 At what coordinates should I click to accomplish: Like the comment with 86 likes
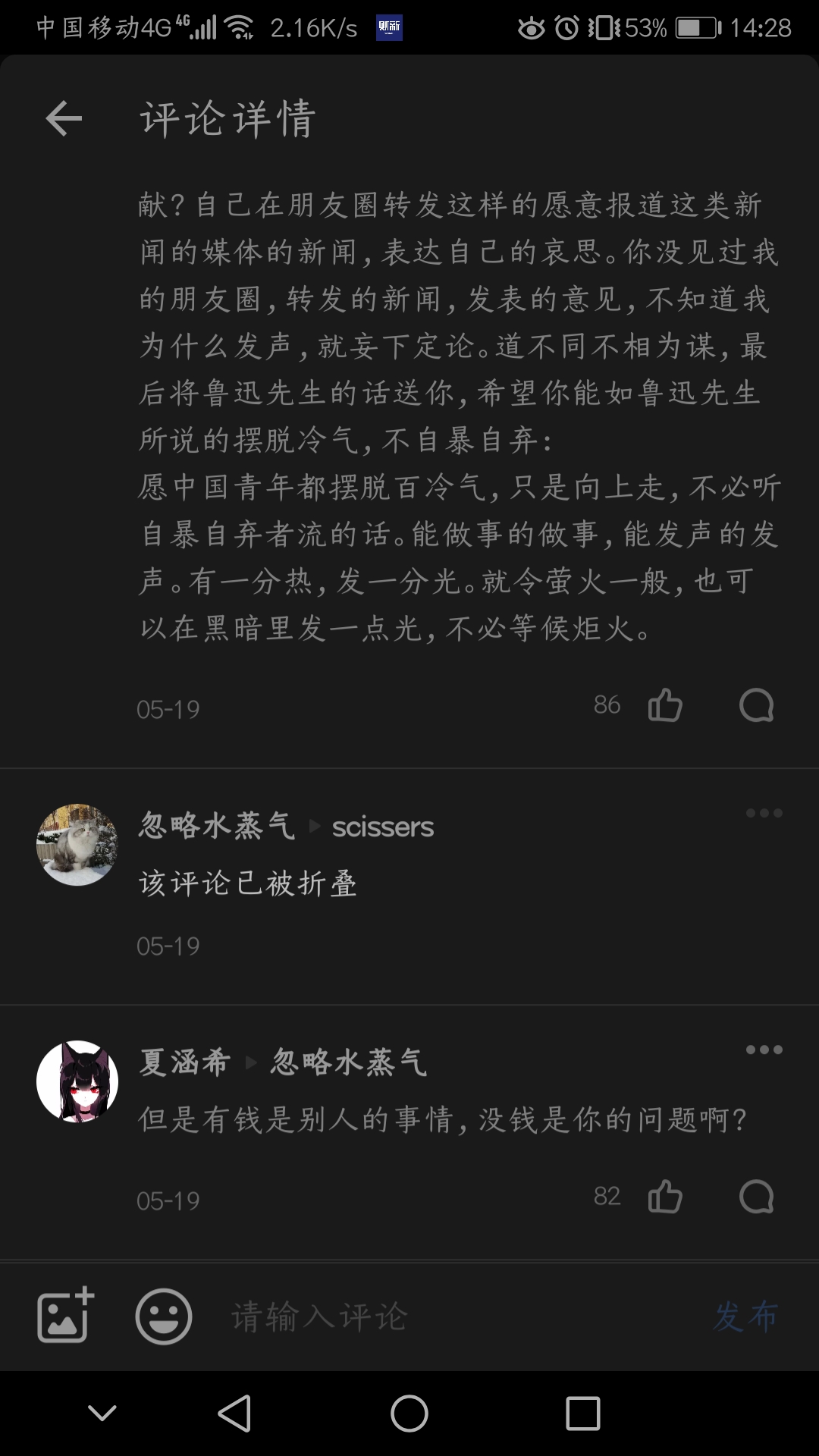coord(665,705)
